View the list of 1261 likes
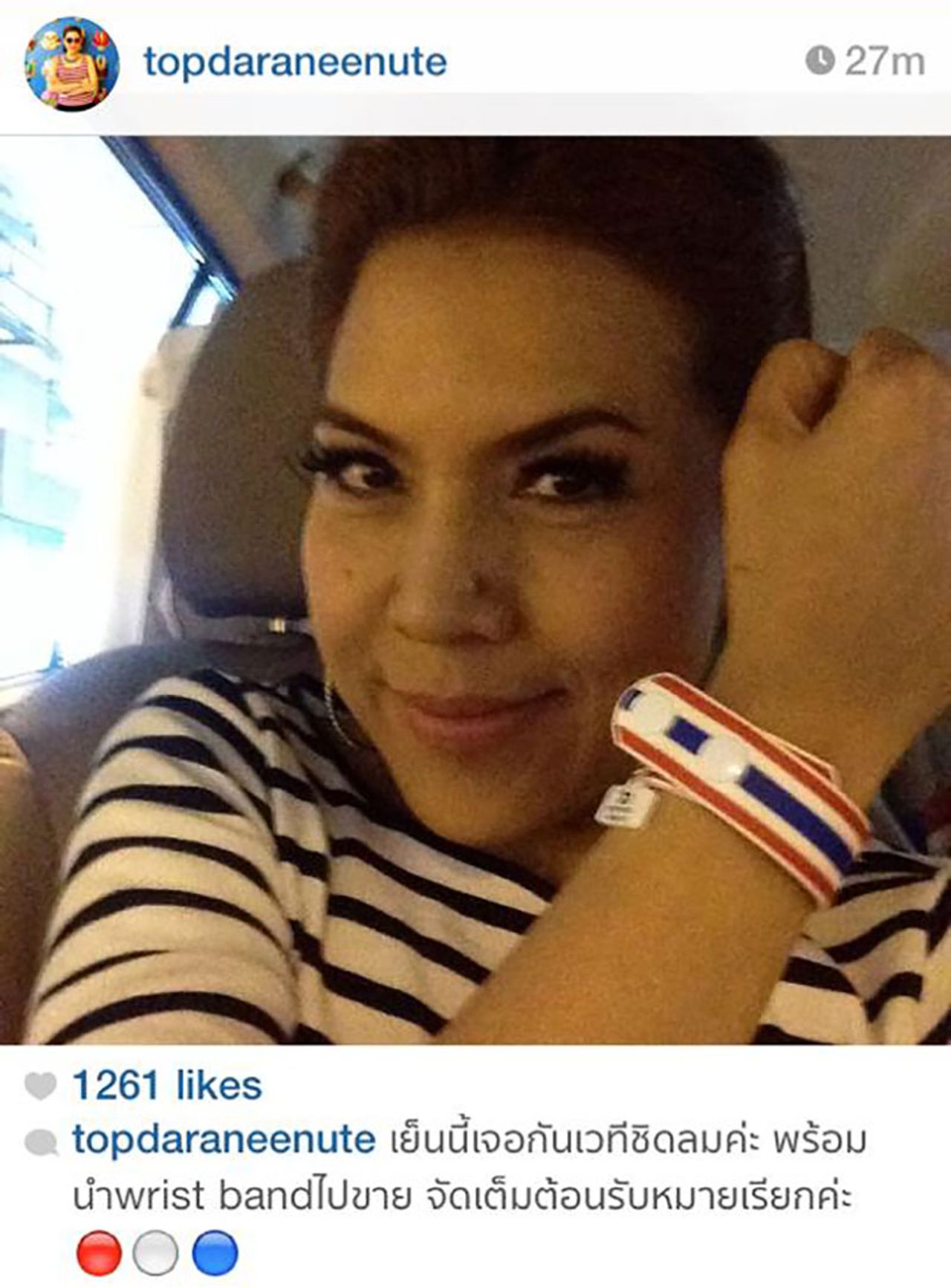951x1288 pixels. click(166, 1086)
